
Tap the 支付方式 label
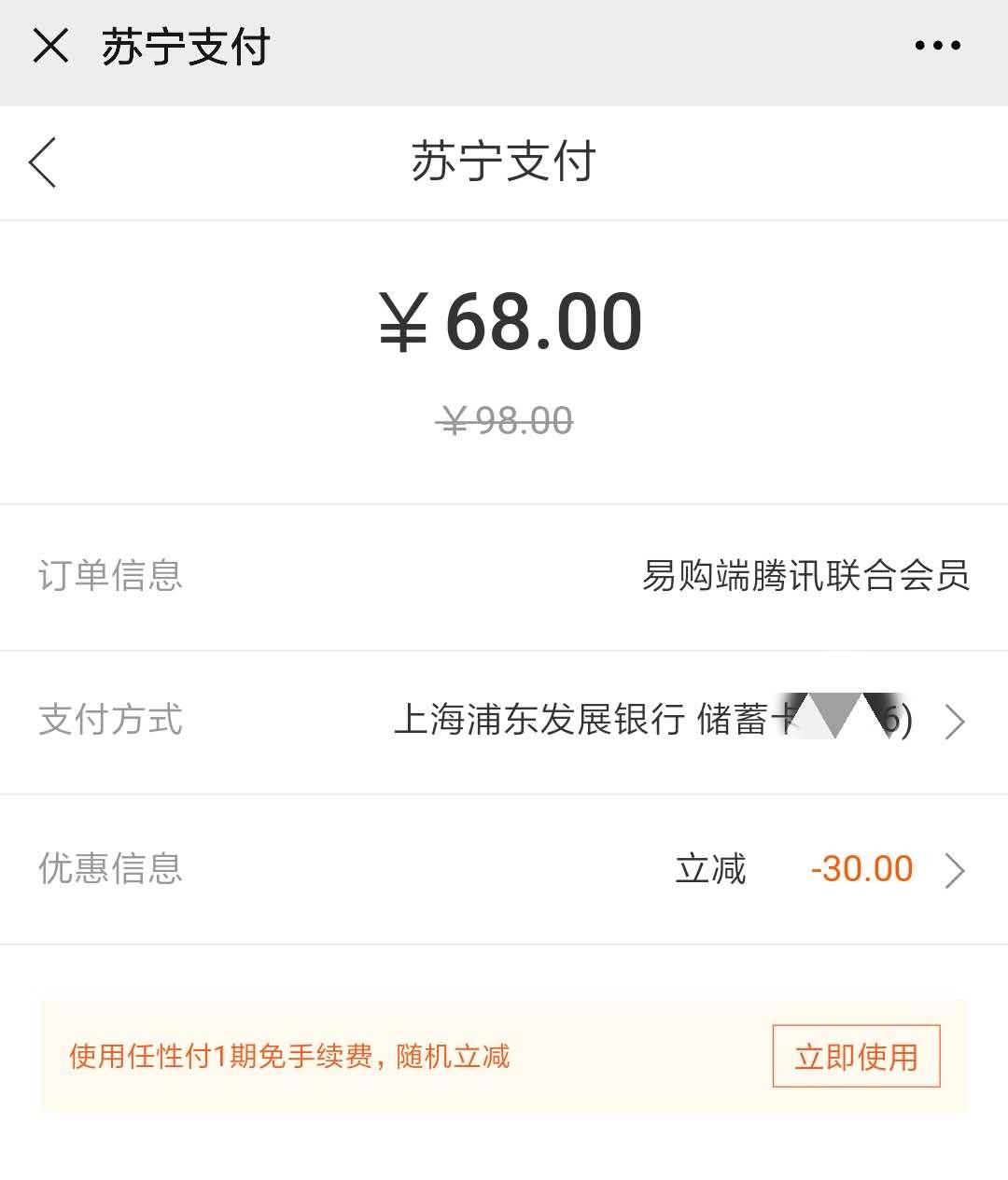(x=110, y=721)
